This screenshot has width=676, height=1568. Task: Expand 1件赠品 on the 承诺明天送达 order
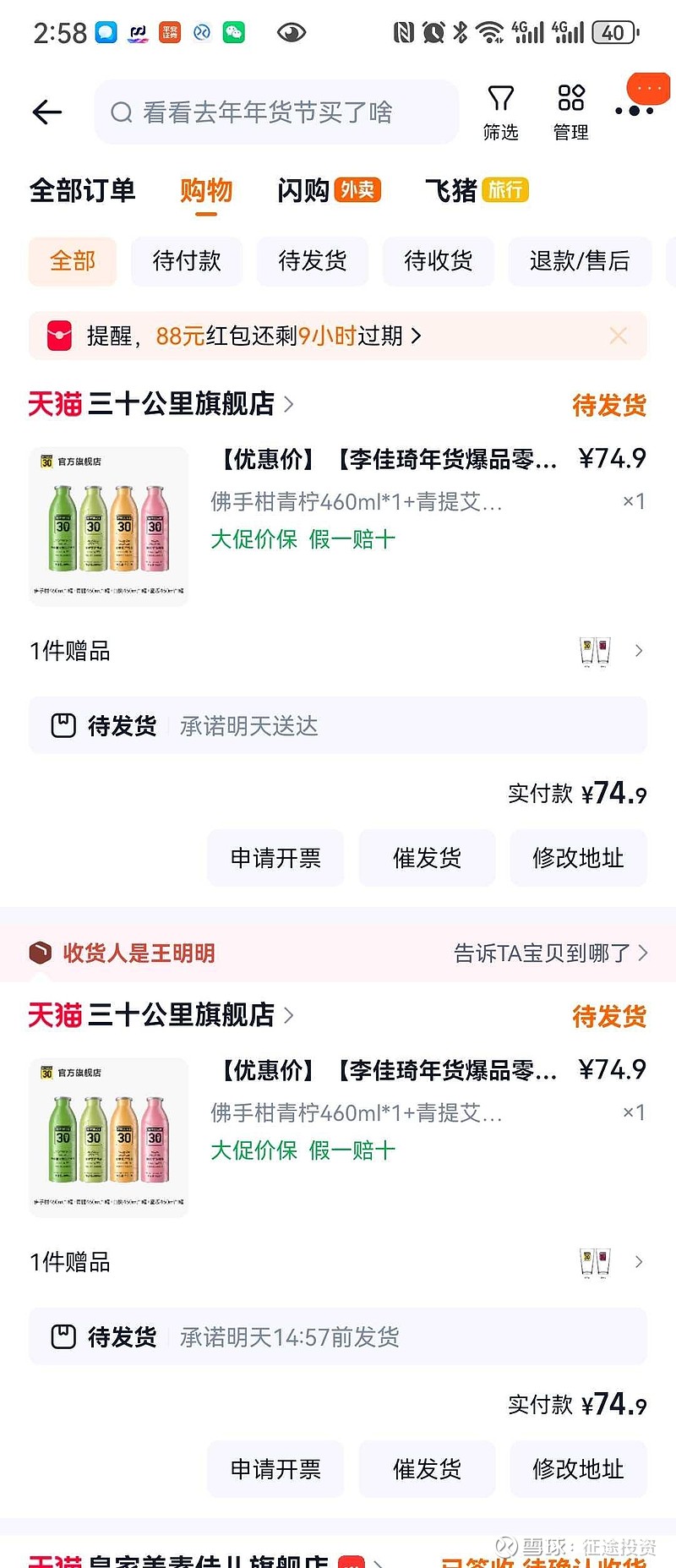[338, 651]
